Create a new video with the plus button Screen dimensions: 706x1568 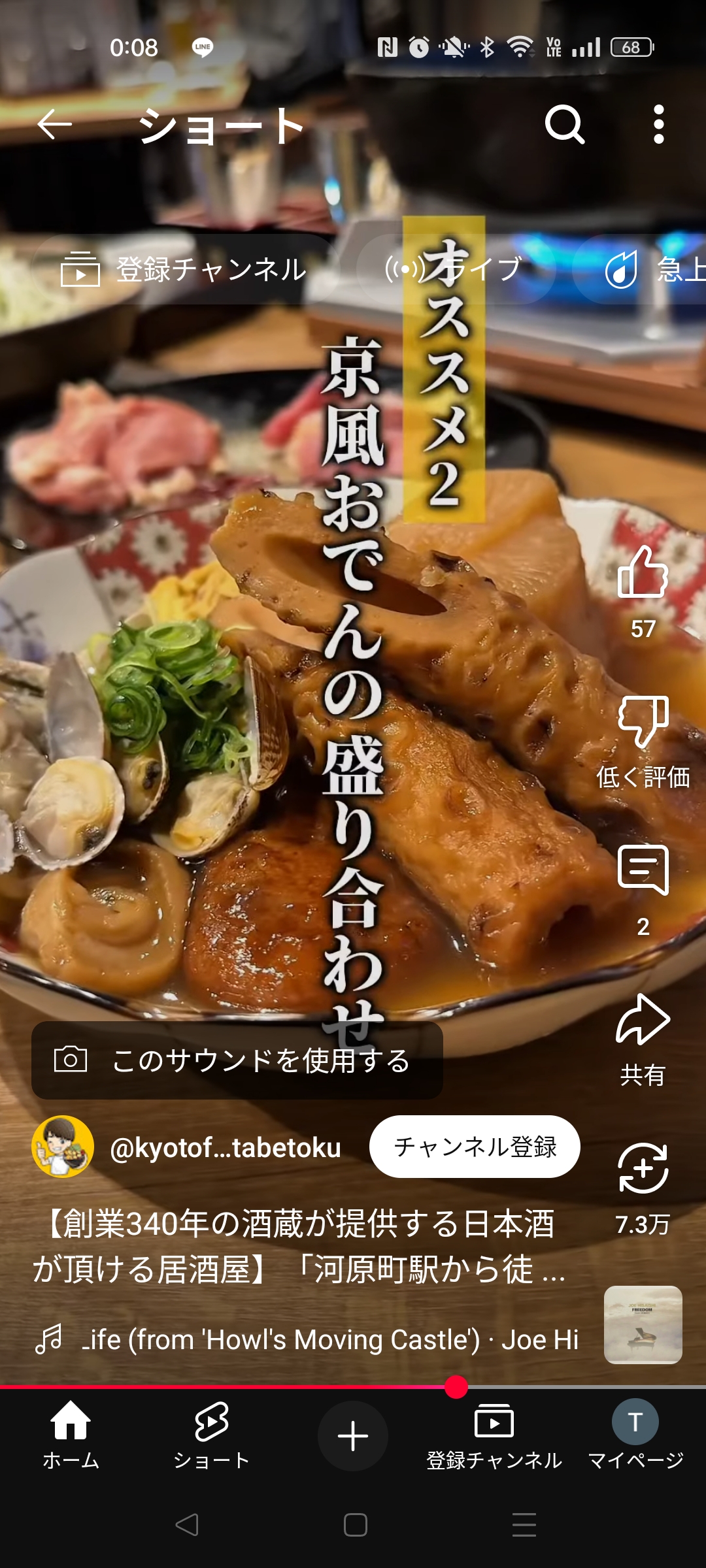coord(353,1436)
